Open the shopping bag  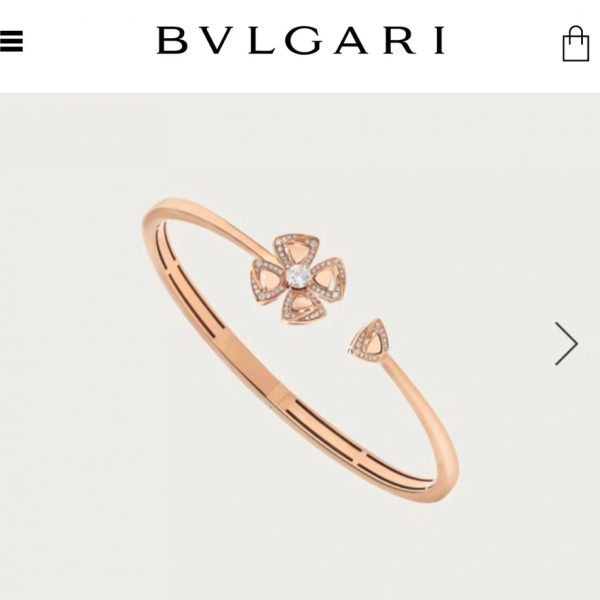click(575, 43)
